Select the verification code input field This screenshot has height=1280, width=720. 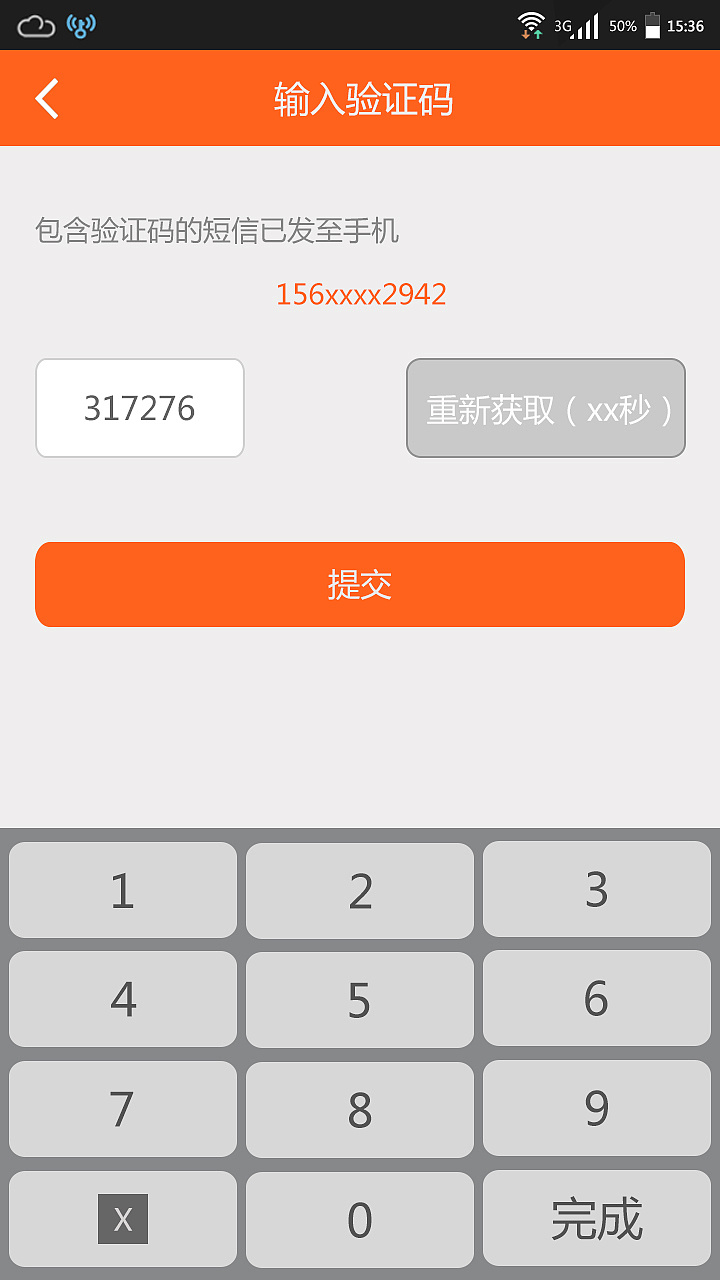point(139,407)
